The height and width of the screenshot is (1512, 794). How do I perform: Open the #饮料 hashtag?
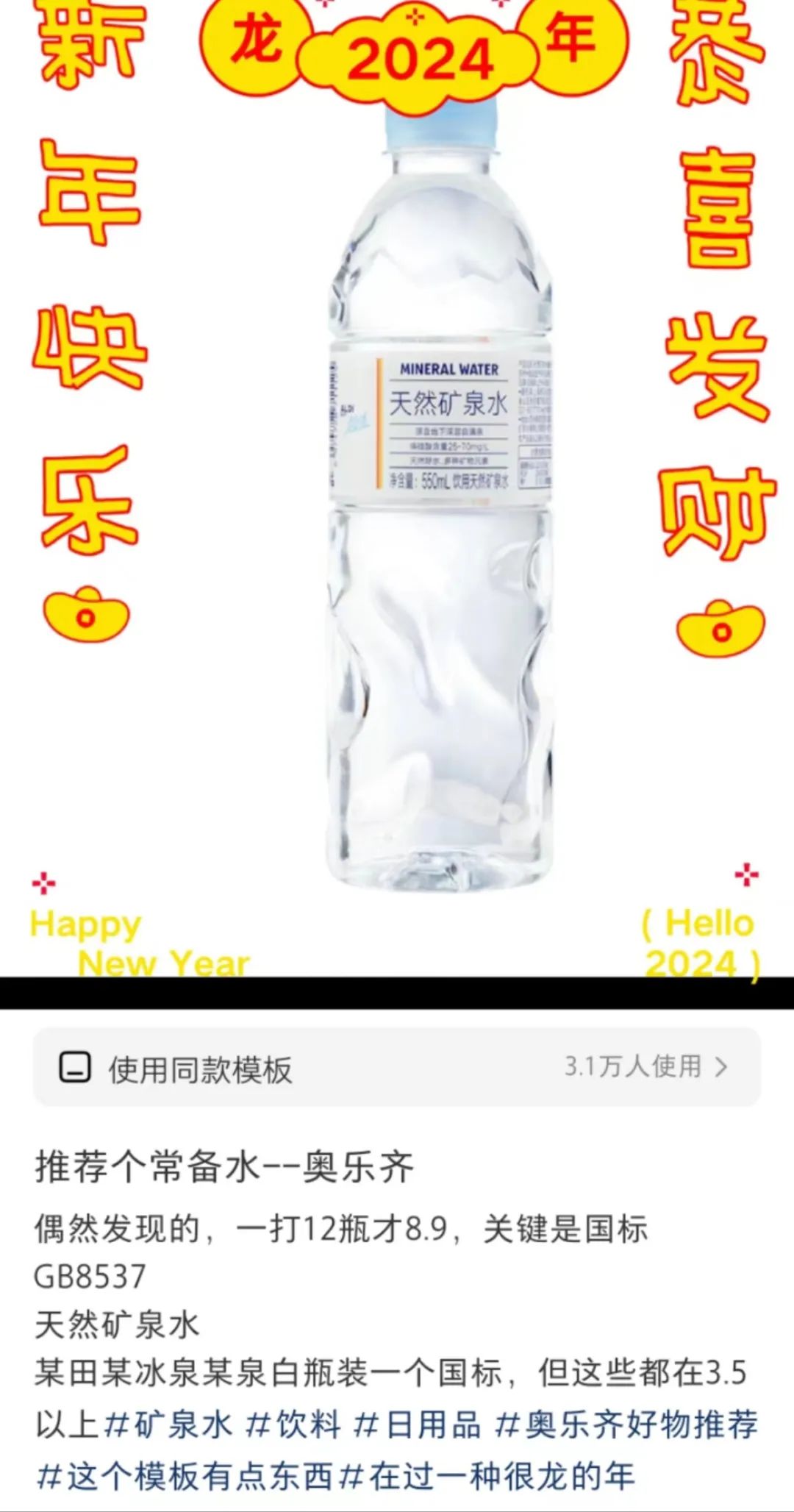(293, 1424)
